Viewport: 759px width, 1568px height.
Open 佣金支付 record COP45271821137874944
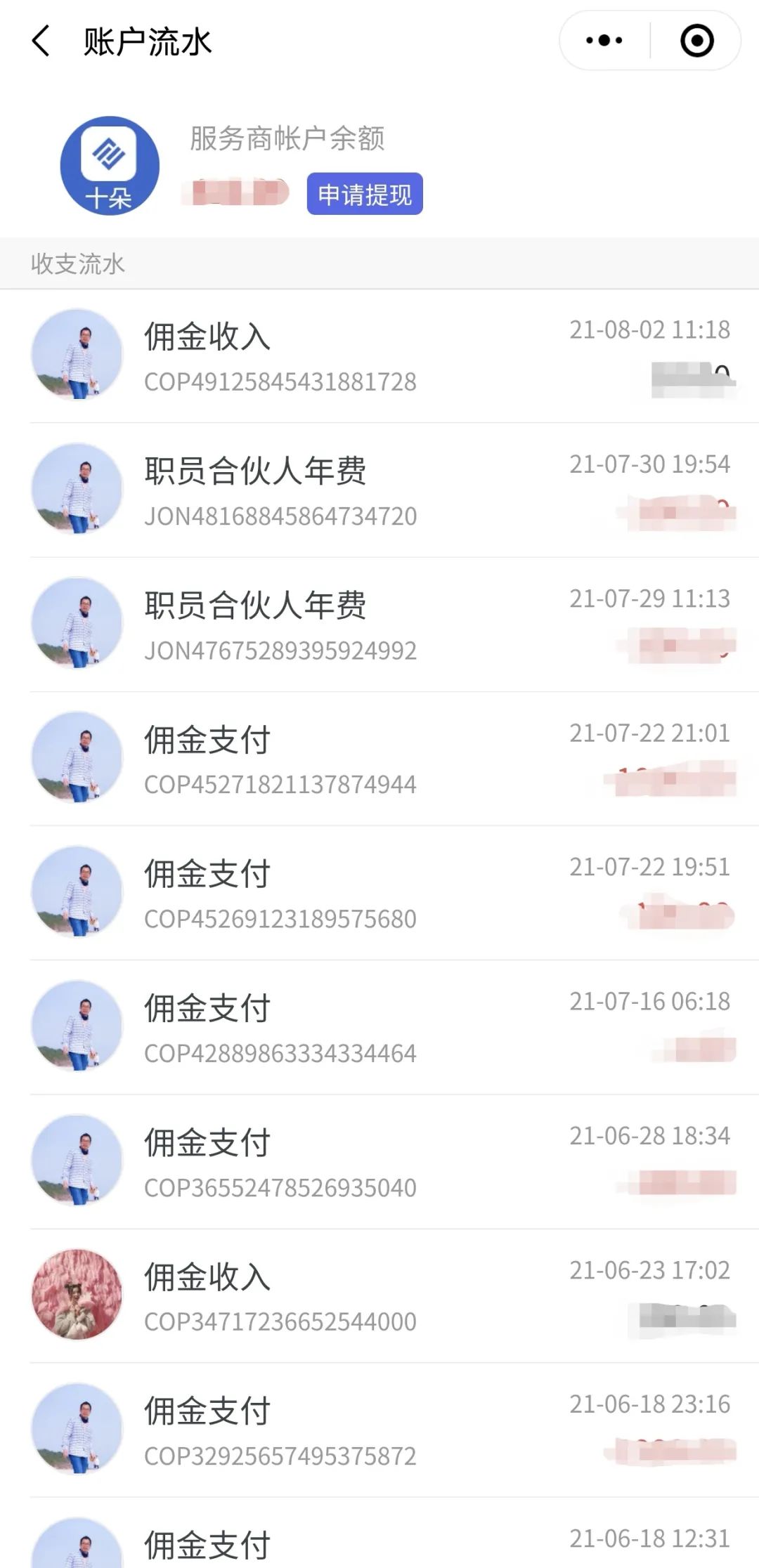point(379,759)
